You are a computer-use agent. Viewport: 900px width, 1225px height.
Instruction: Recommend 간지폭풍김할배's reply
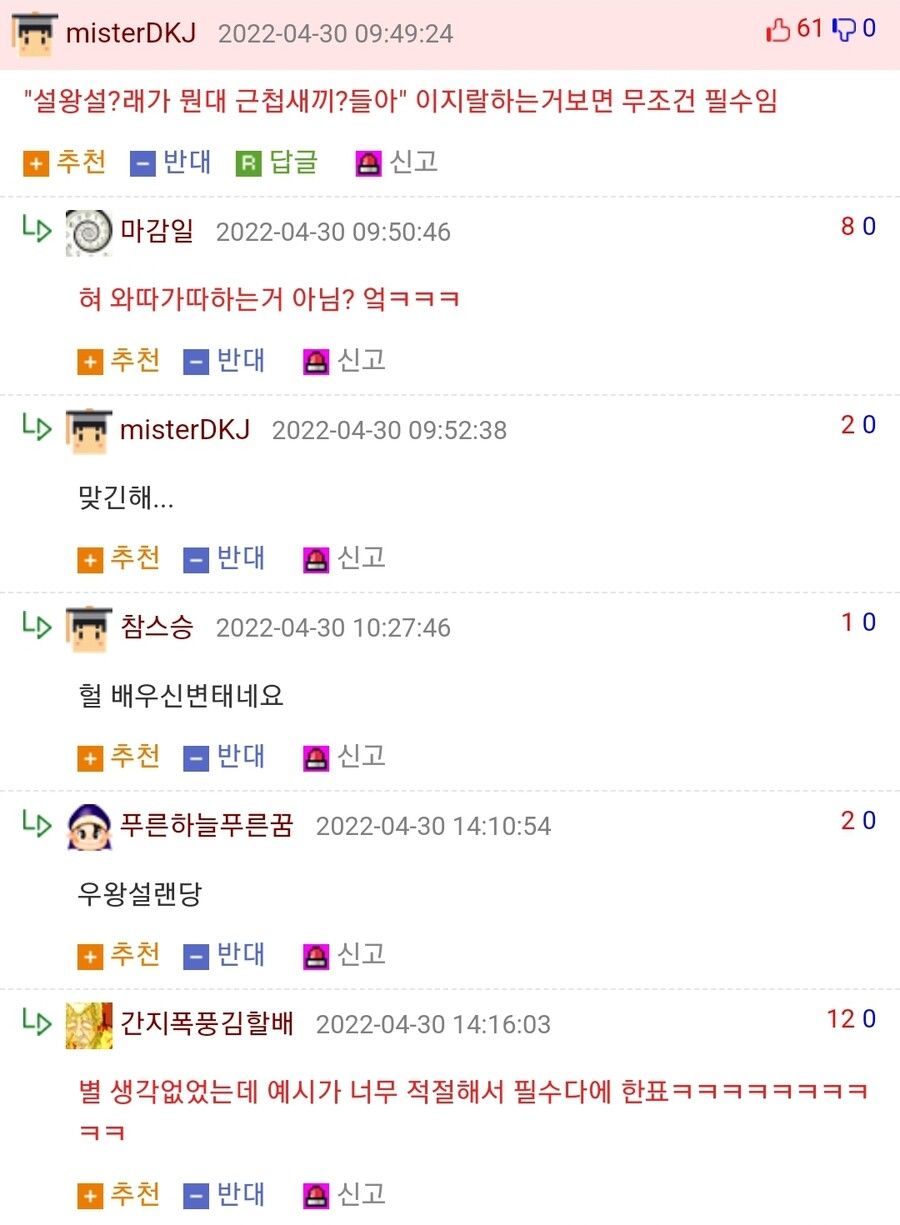(x=119, y=1194)
